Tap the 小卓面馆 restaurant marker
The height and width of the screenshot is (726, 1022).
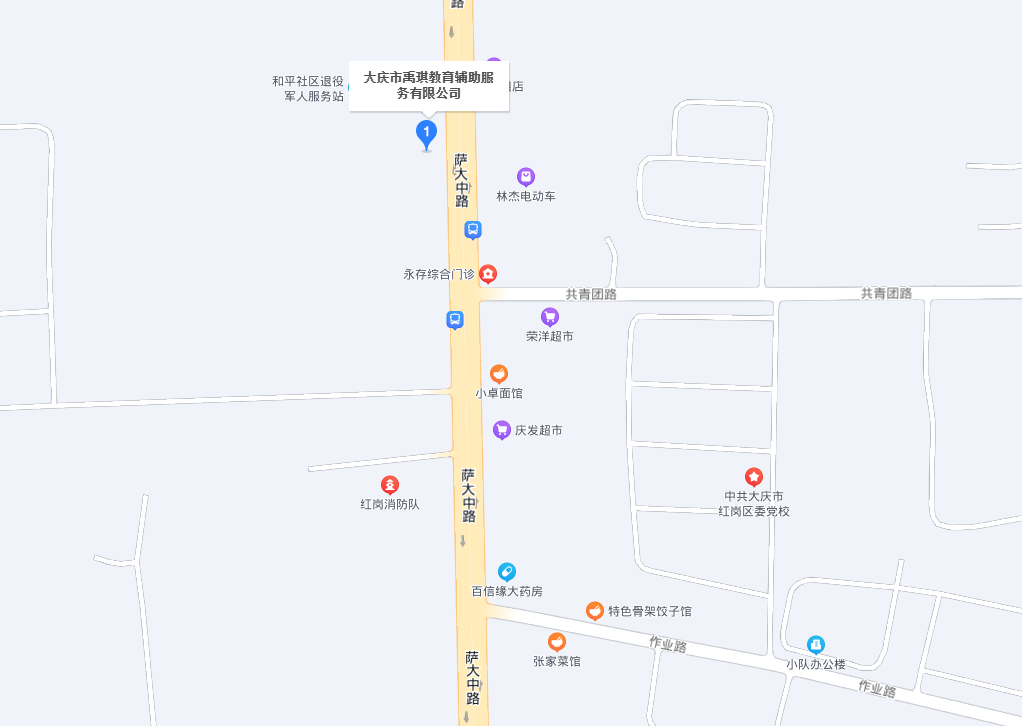point(498,374)
